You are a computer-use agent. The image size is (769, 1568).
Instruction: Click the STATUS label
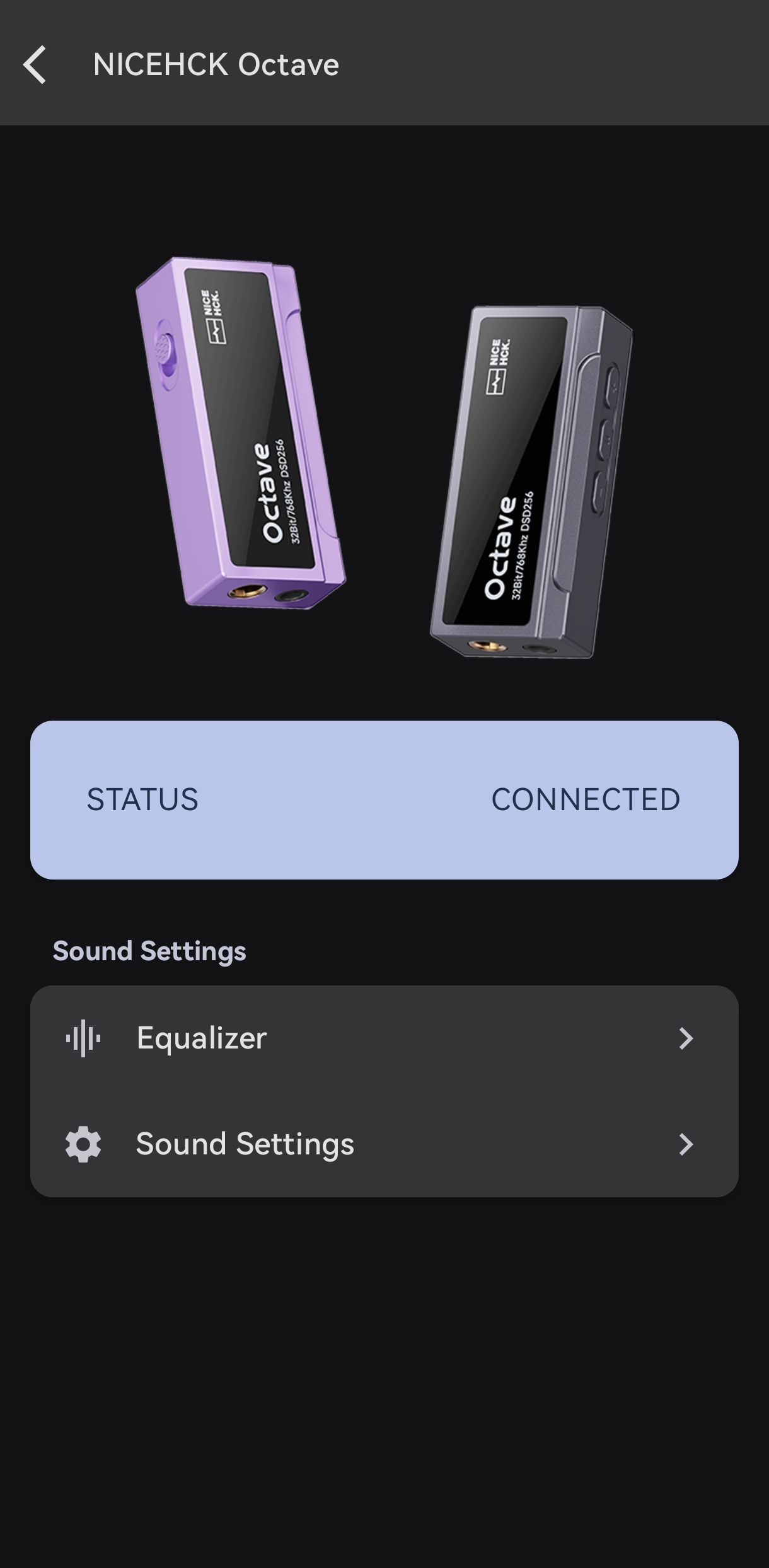(142, 799)
